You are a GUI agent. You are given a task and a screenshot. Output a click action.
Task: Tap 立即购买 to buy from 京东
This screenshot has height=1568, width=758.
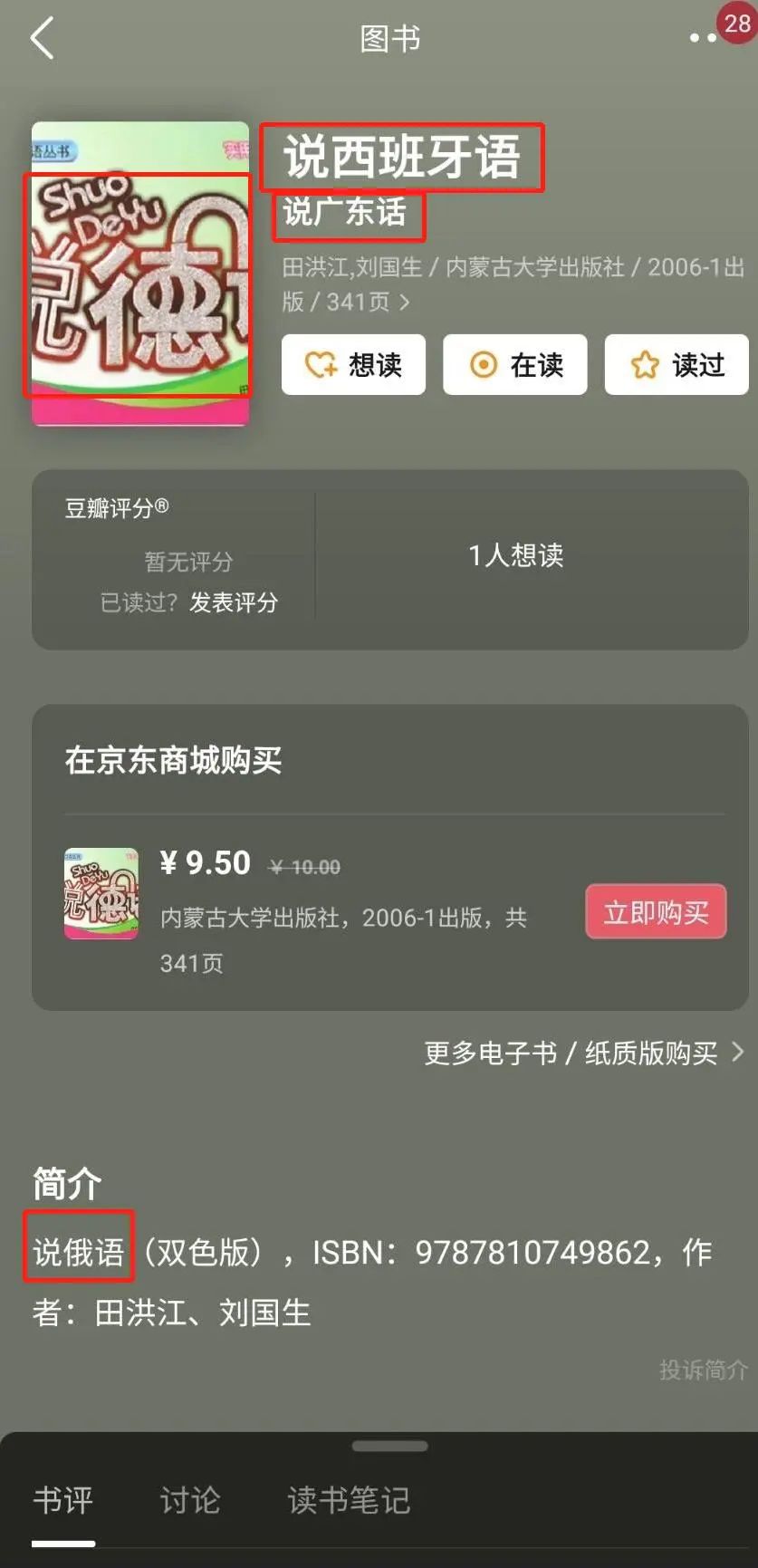[656, 912]
